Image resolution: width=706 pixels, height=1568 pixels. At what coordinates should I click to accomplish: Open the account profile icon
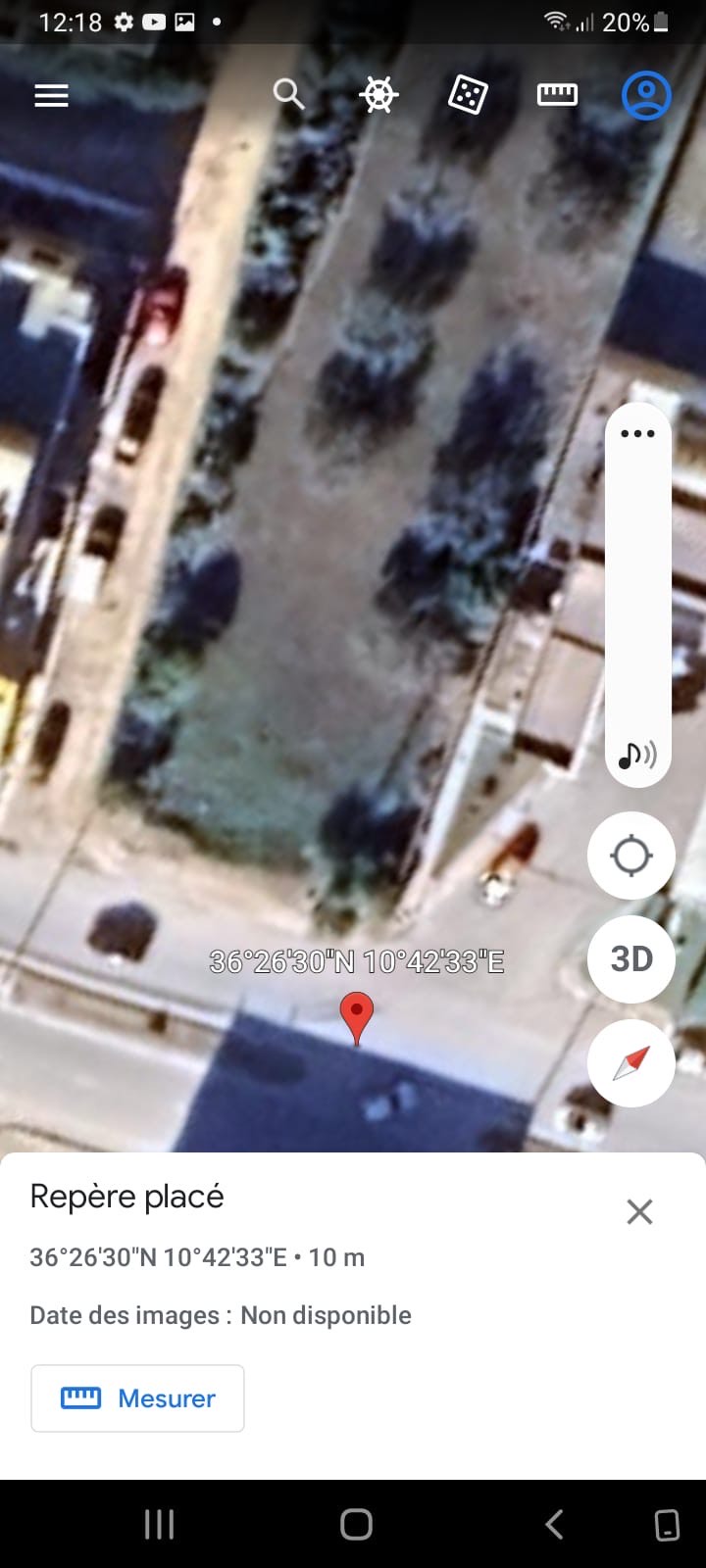(x=646, y=95)
